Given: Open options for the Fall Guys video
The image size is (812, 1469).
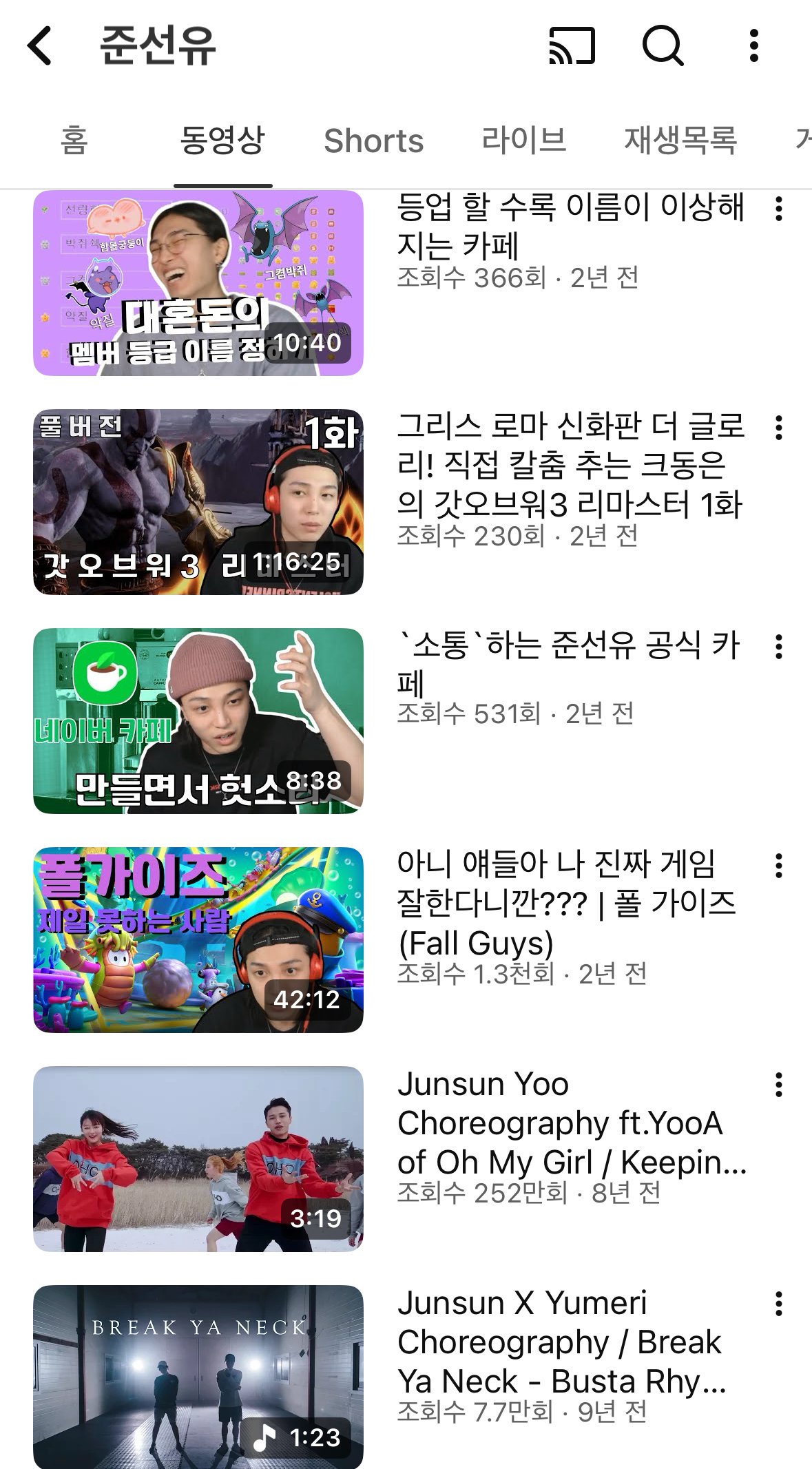Looking at the screenshot, I should tap(779, 866).
